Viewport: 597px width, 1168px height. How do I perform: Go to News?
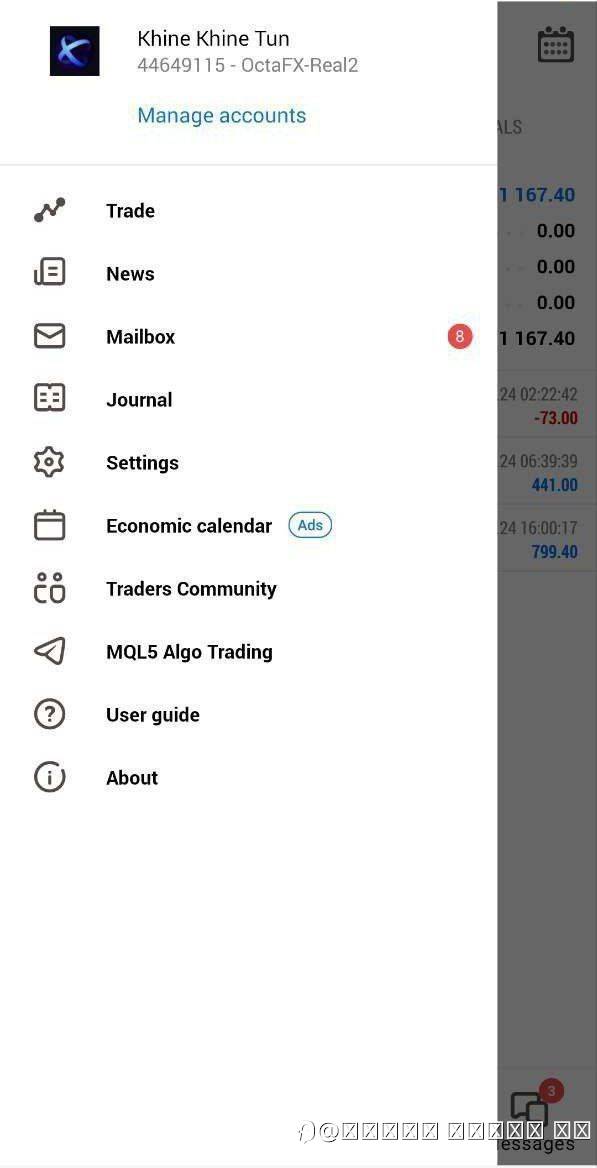click(x=248, y=273)
